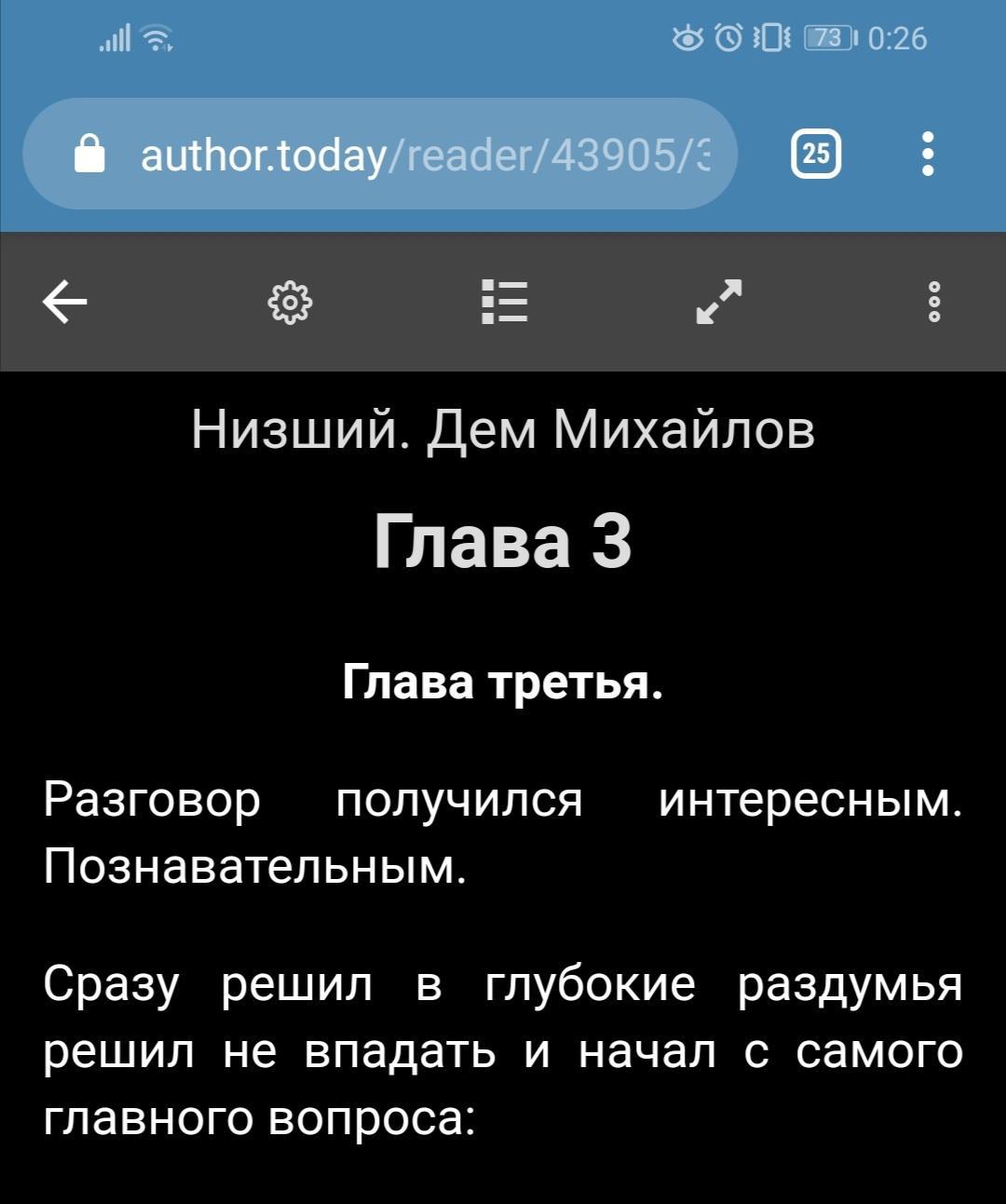Open the reader toolbar's more options
Screen dimensions: 1006x1204
tap(935, 302)
